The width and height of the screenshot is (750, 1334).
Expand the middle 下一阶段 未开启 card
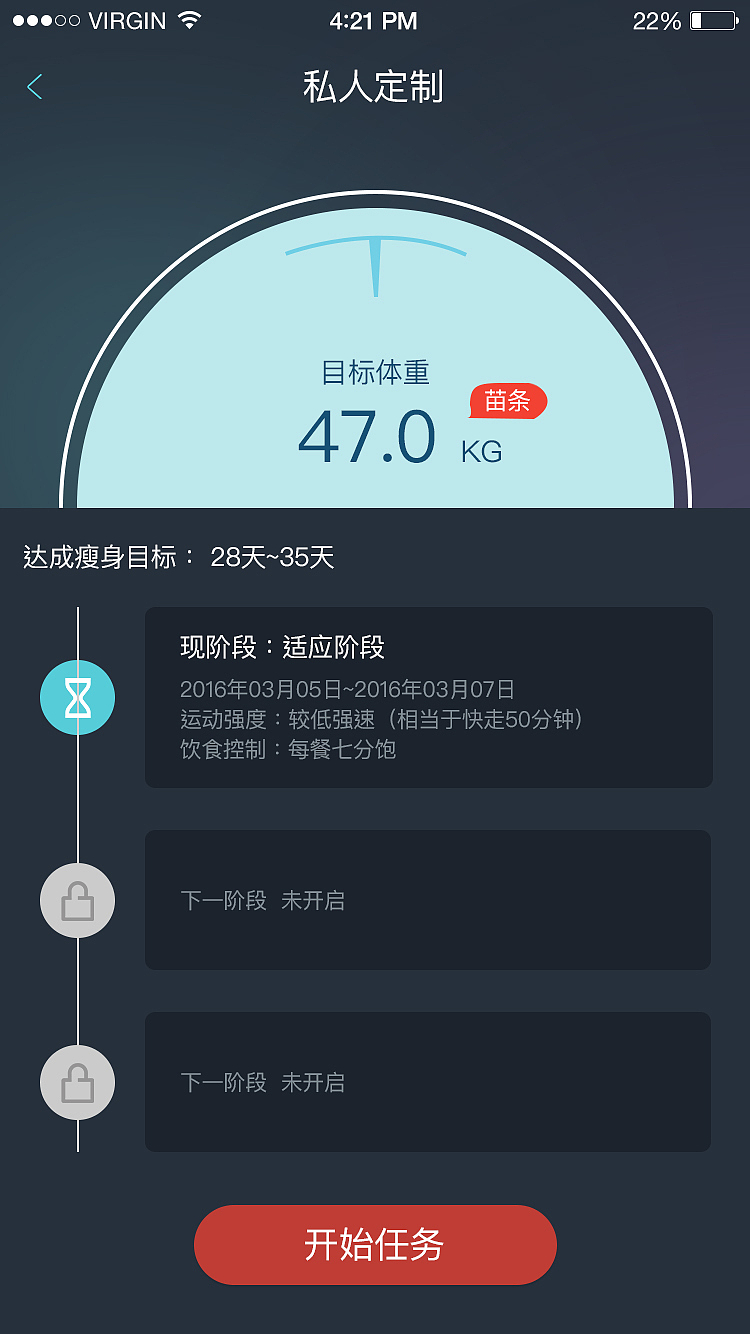click(x=427, y=900)
